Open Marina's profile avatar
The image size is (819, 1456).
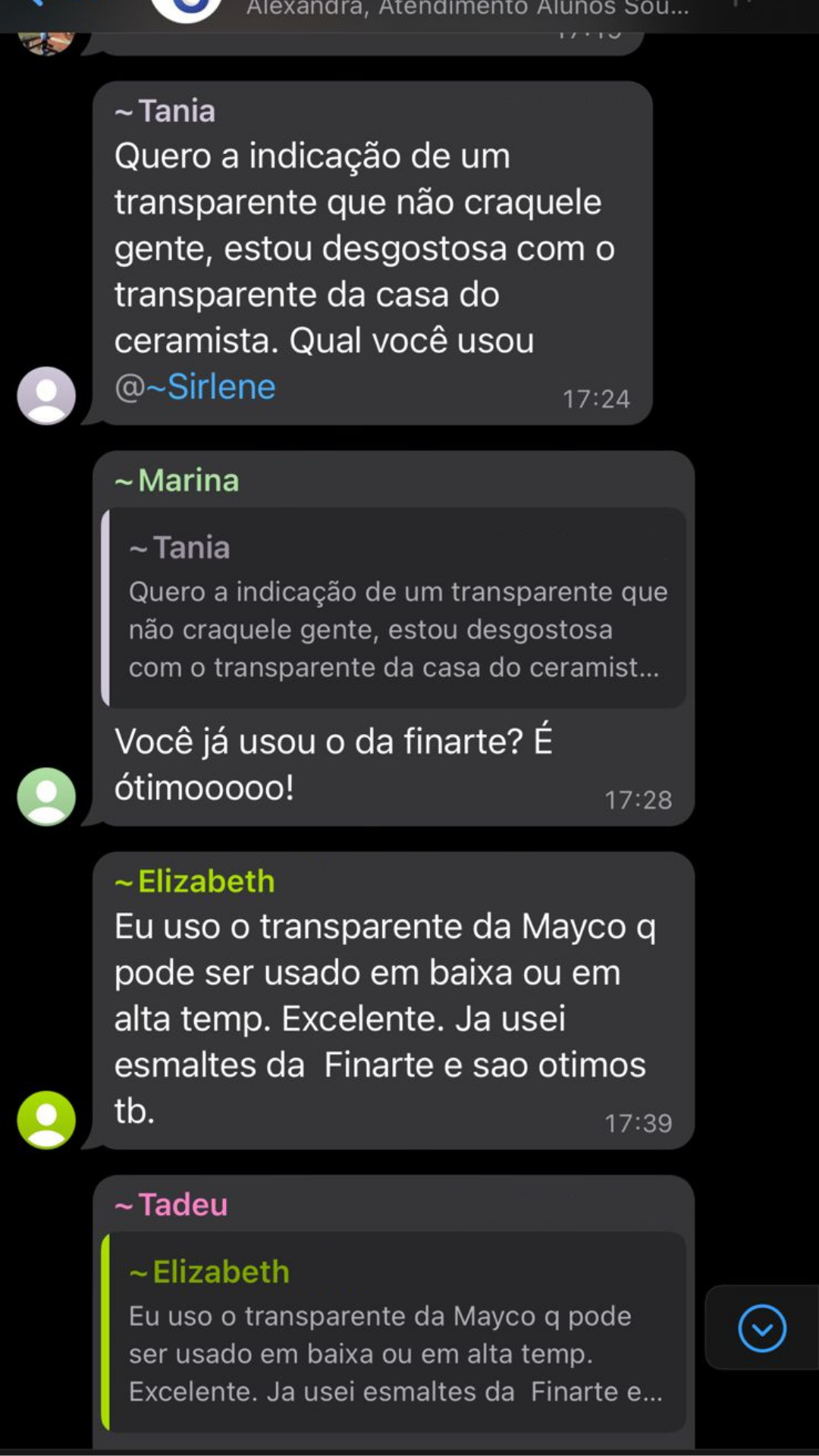(46, 796)
